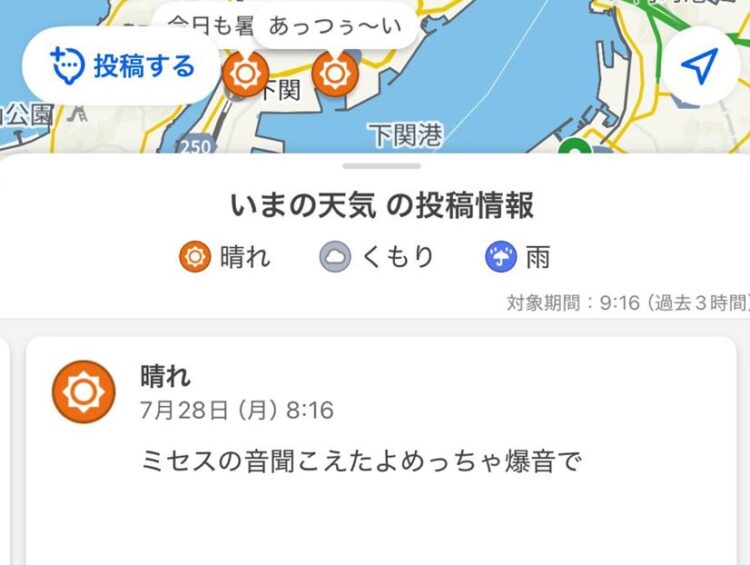Open the 今日も暑 sunny marker near 下関

245,74
